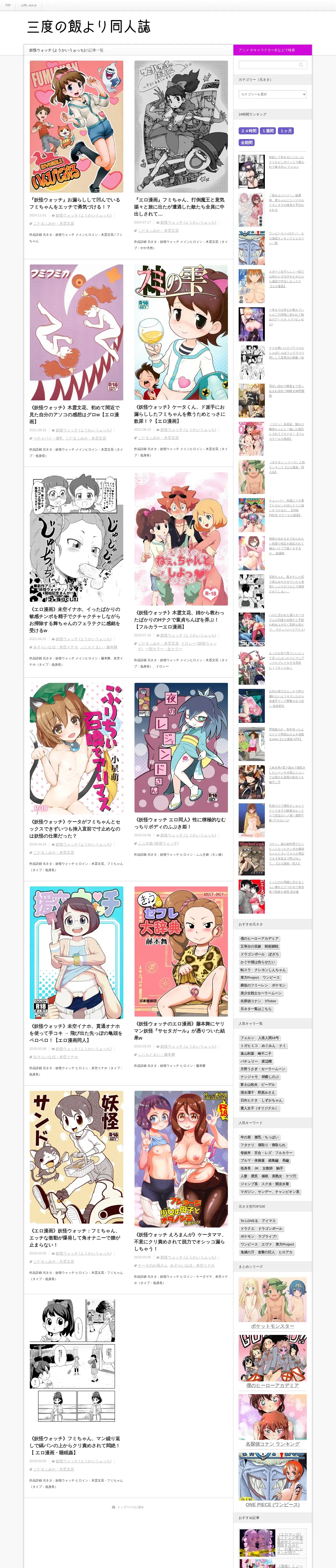336x1568 pixels.
Task: Focus the sidebar search field
Action: pos(268,65)
